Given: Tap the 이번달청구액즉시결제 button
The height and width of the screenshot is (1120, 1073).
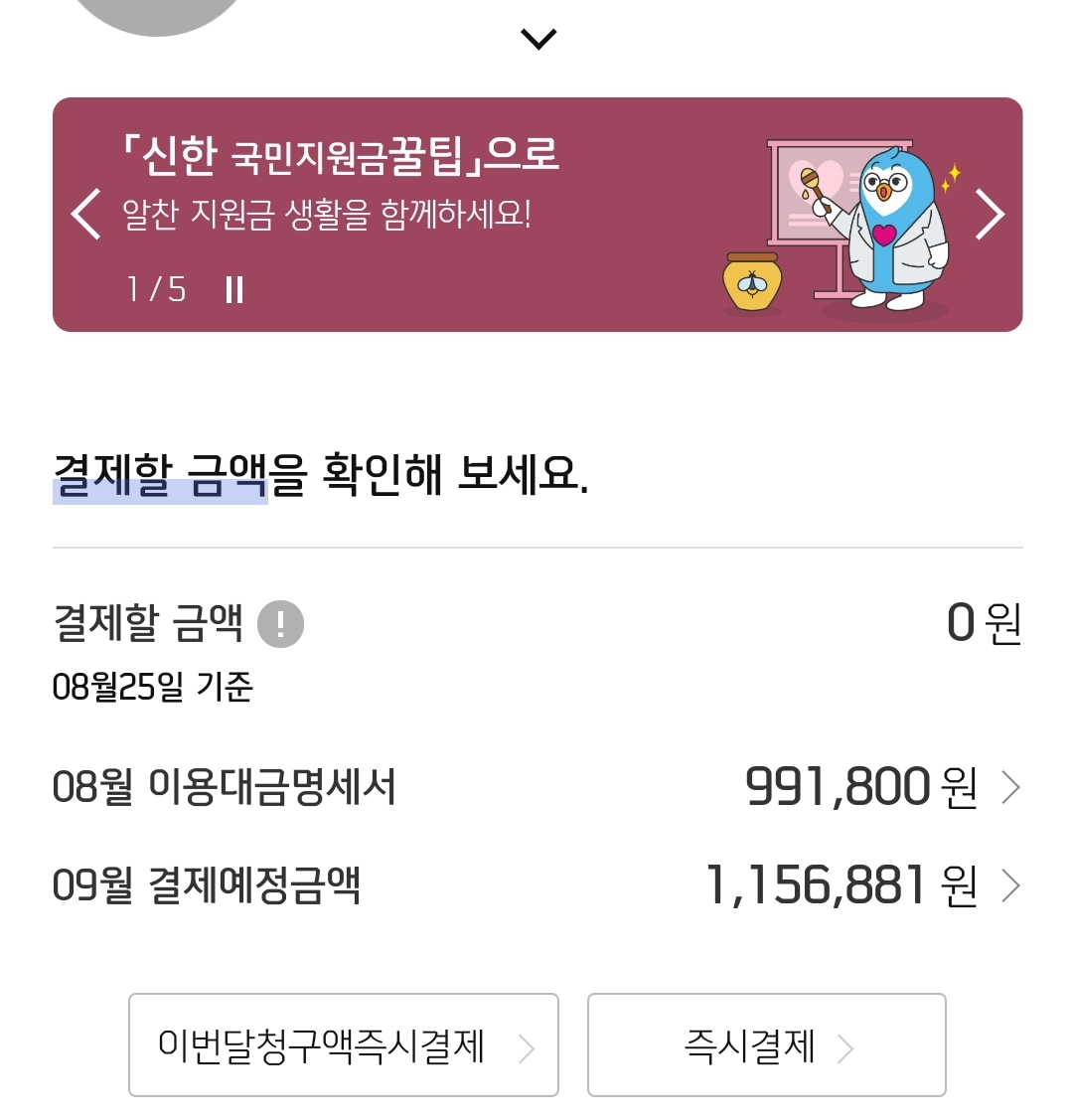Looking at the screenshot, I should (344, 1045).
